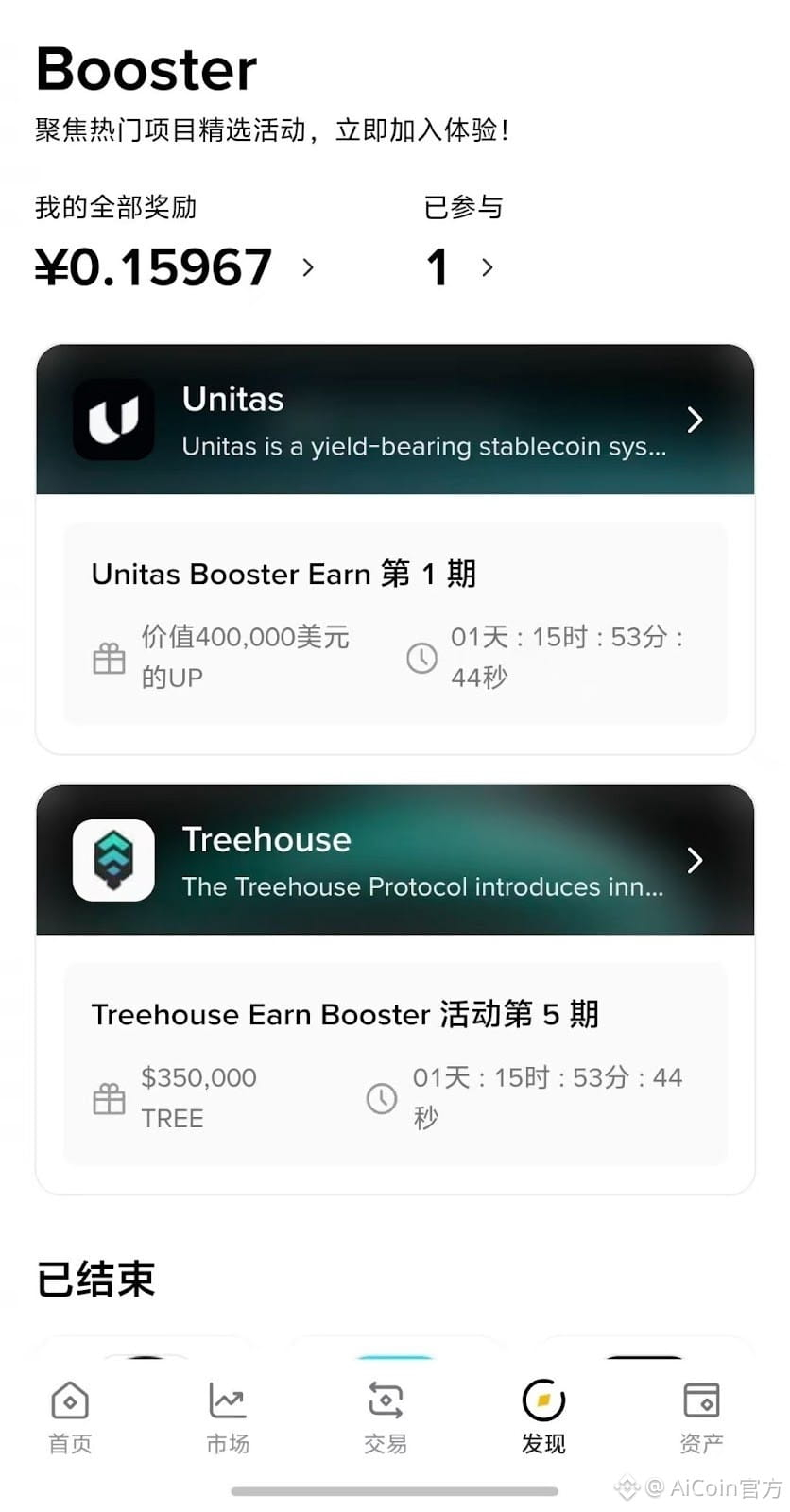Open my total rewards details
This screenshot has width=790, height=1512.
coord(175,267)
